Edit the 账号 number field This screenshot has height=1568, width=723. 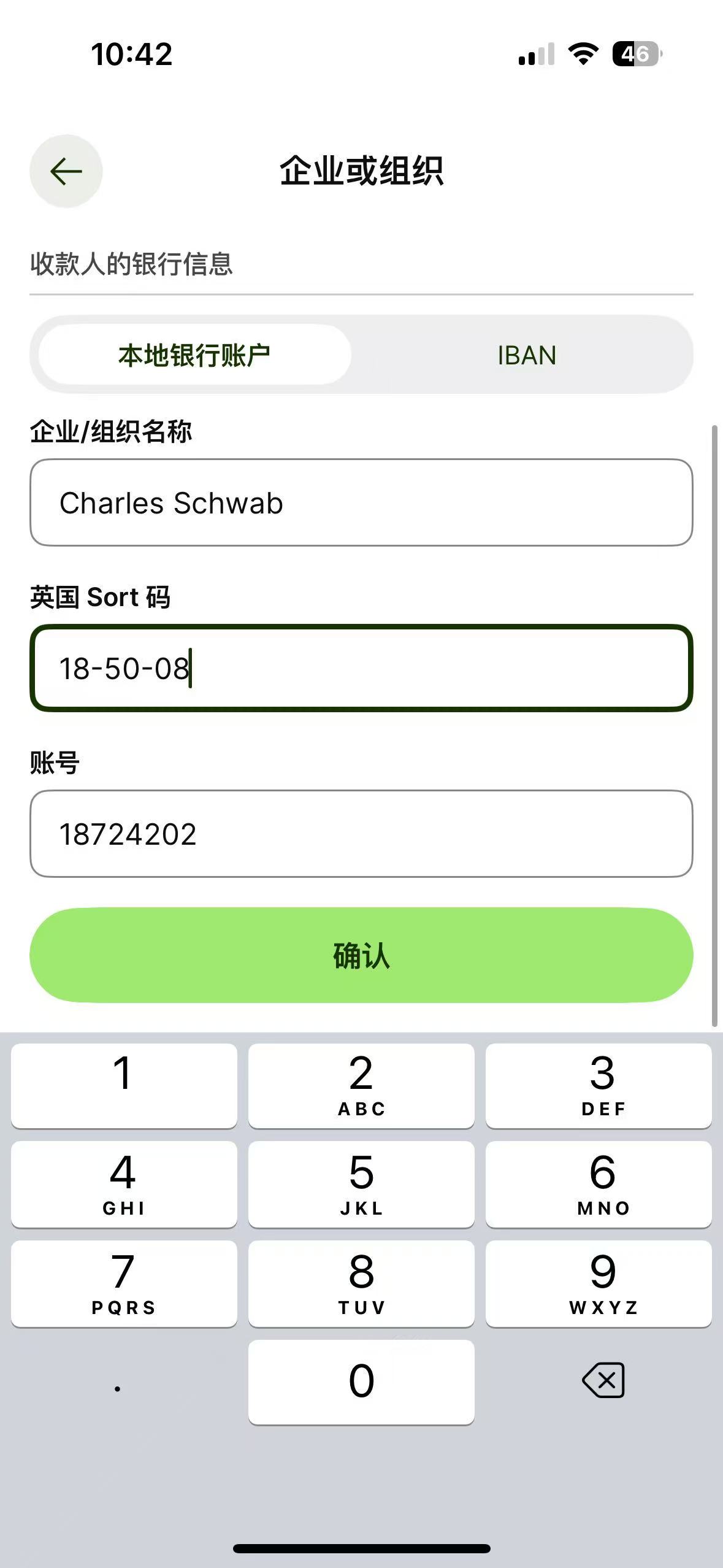(361, 834)
